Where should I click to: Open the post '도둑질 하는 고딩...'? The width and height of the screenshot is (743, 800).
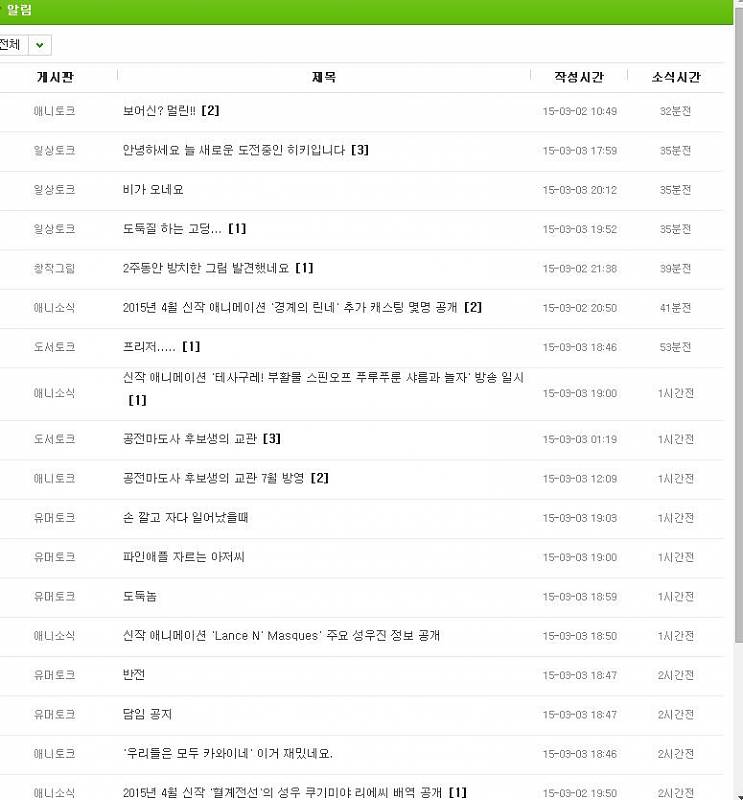tap(172, 229)
